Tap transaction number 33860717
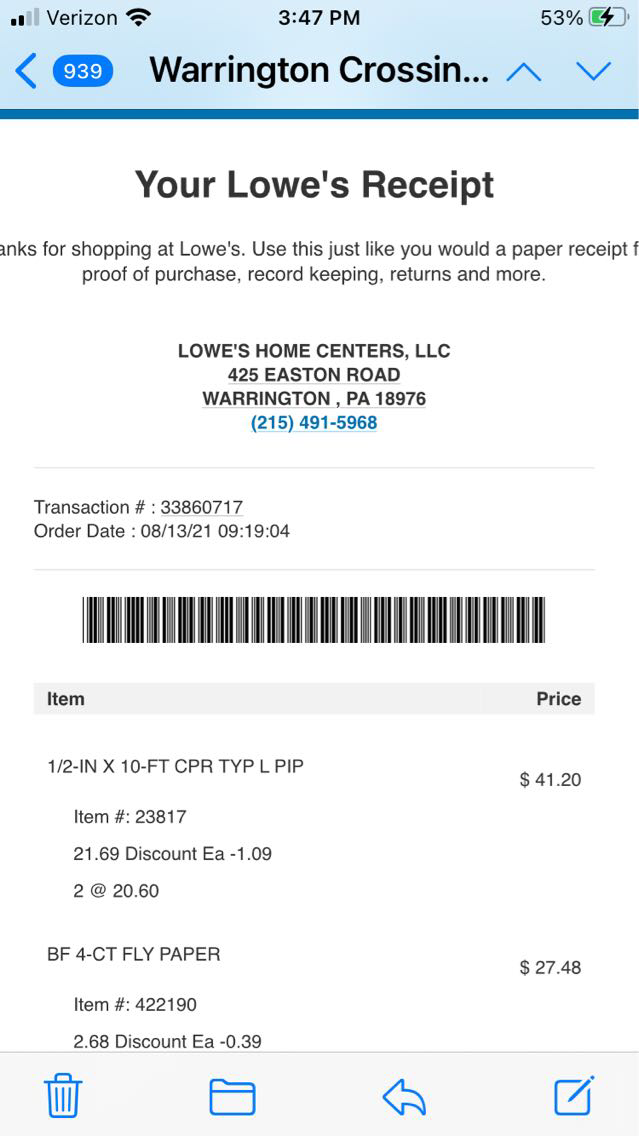The height and width of the screenshot is (1136, 639). click(201, 507)
